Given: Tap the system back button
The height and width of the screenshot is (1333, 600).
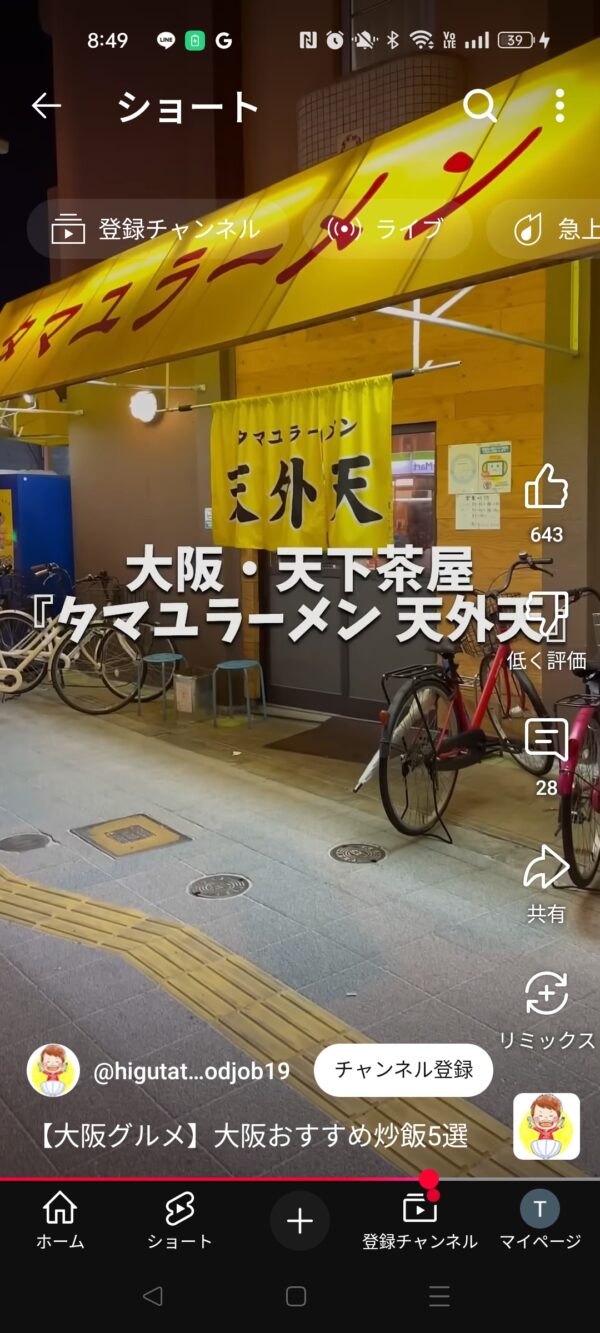Looking at the screenshot, I should [152, 1296].
